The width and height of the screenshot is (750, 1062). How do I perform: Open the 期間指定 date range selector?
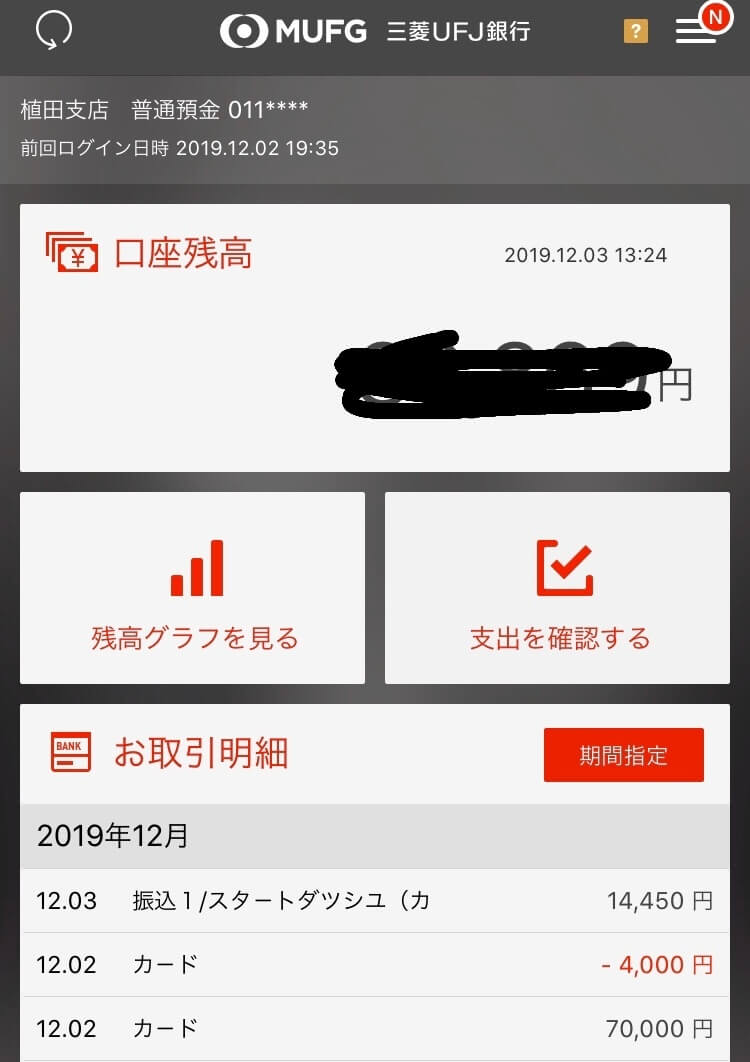tap(623, 756)
